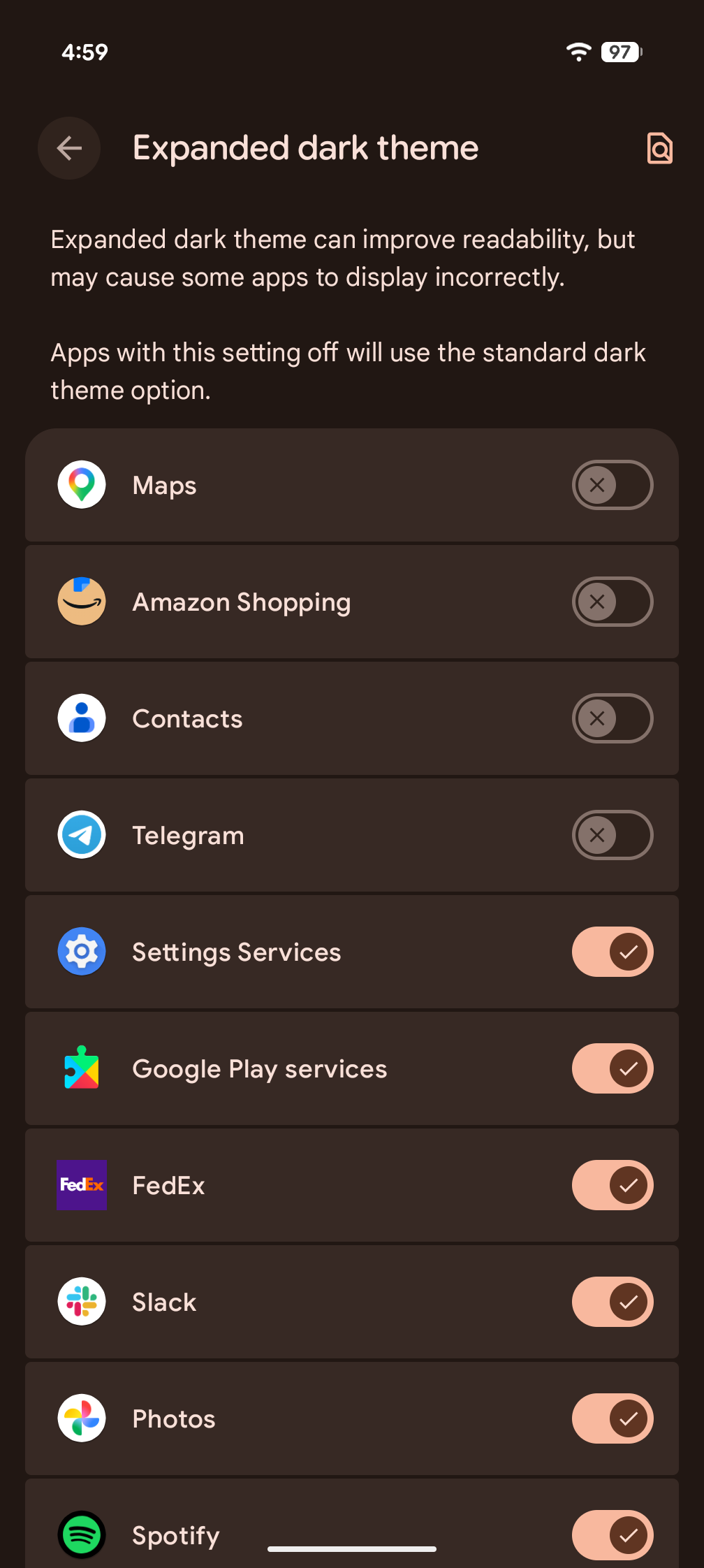The height and width of the screenshot is (1568, 704).
Task: Enable the Telegram switch
Action: [613, 835]
